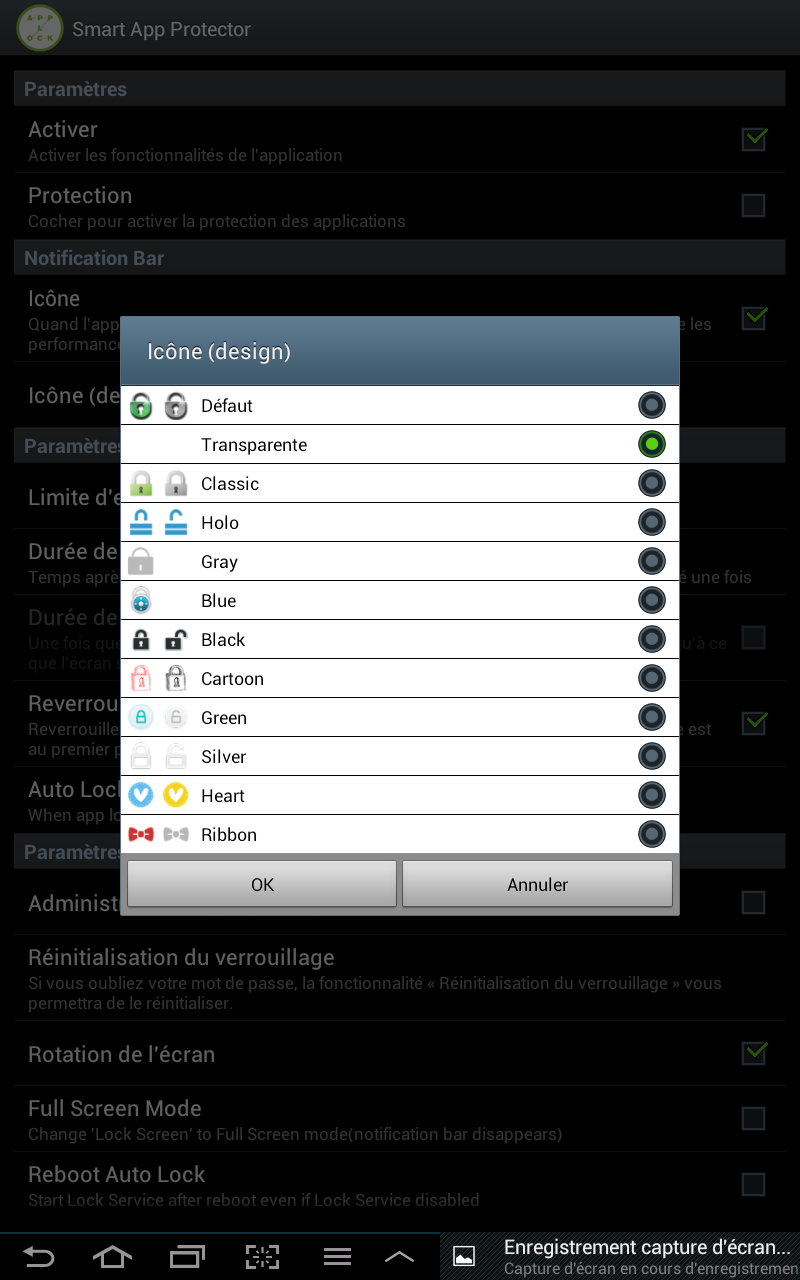Select the Défaut icon design
The height and width of the screenshot is (1280, 800).
(x=400, y=405)
